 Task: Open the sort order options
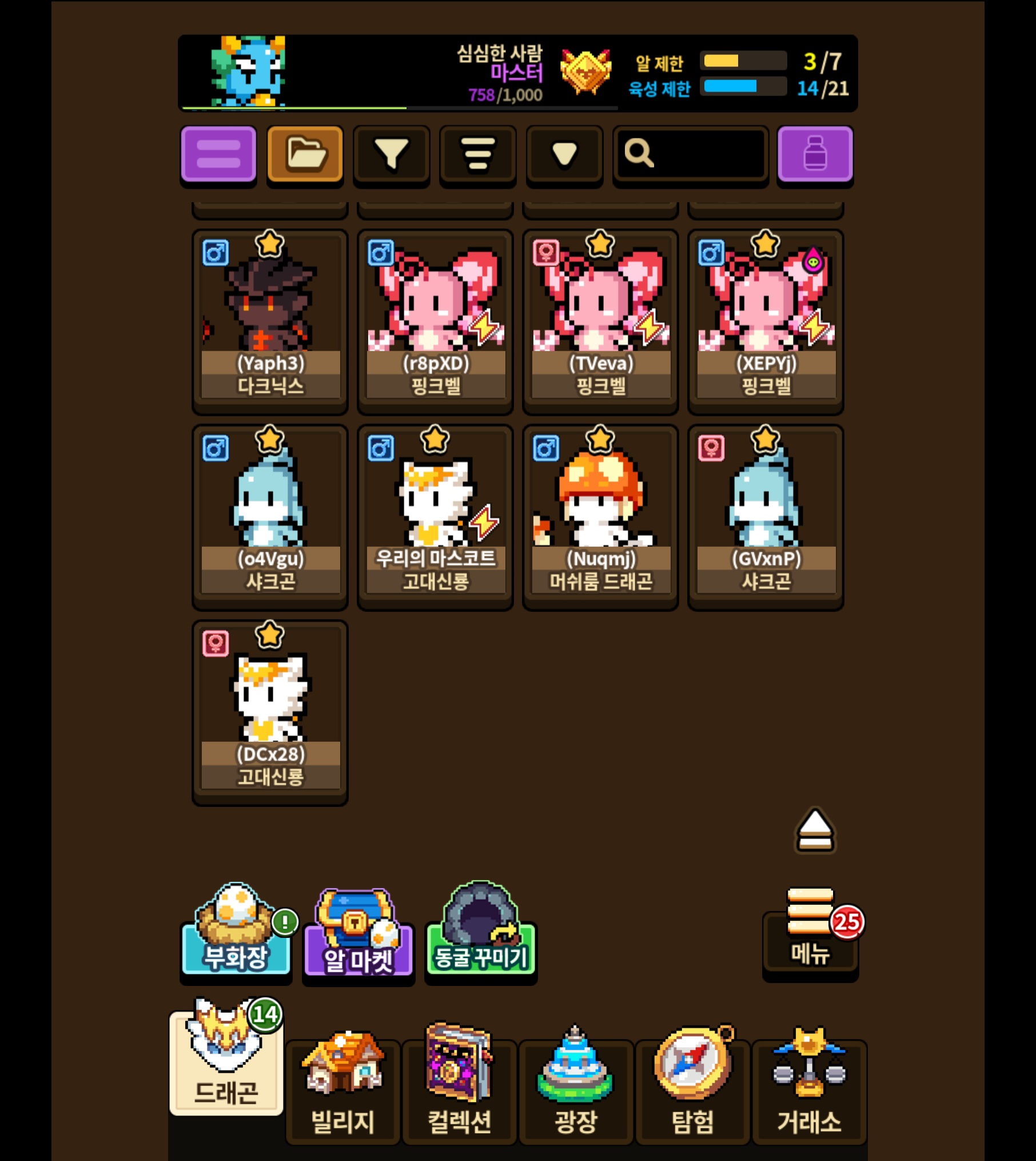pyautogui.click(x=477, y=154)
